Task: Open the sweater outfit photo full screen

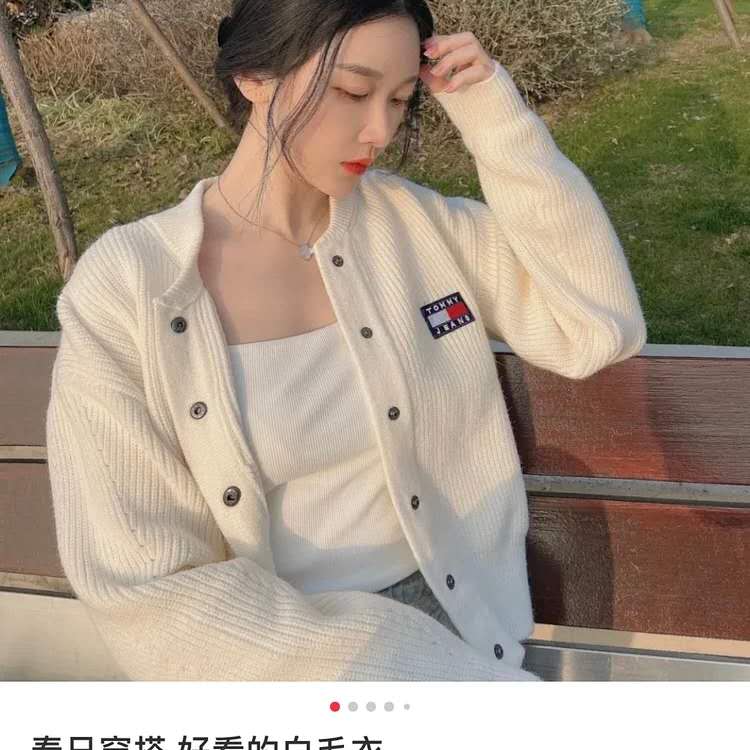Action: click(x=375, y=340)
